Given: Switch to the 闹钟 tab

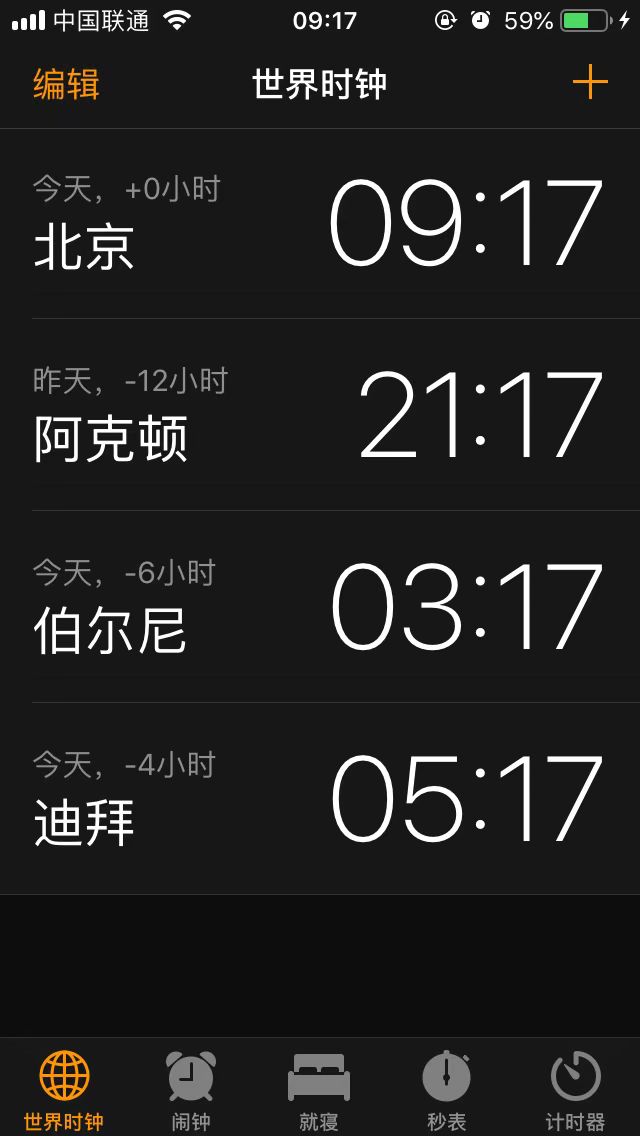Looking at the screenshot, I should [x=191, y=1088].
